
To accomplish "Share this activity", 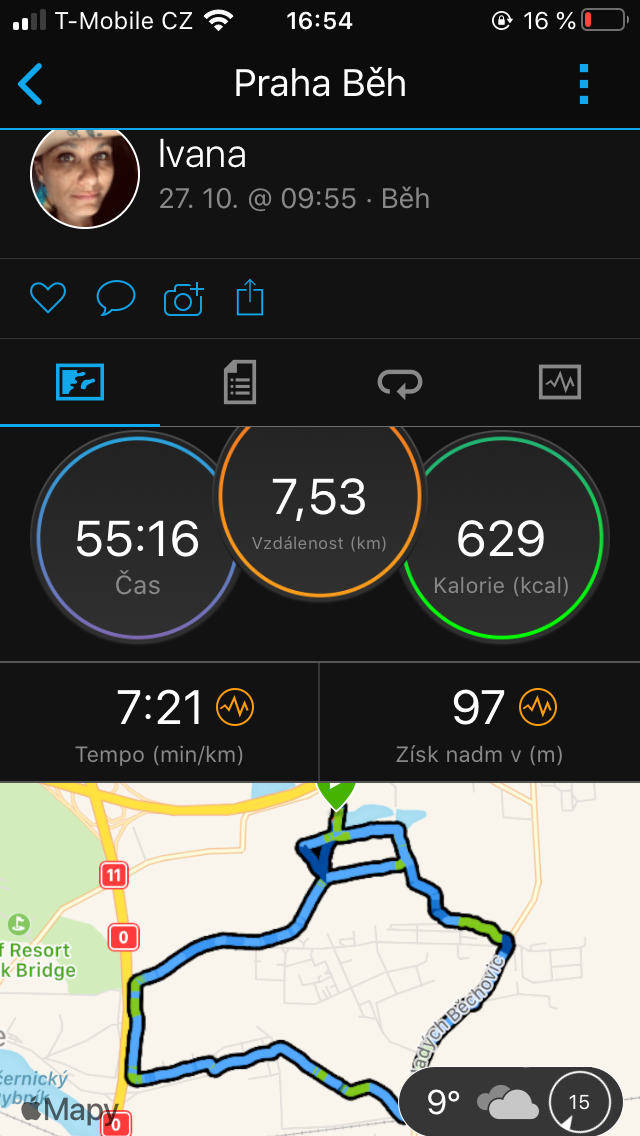I will (251, 297).
